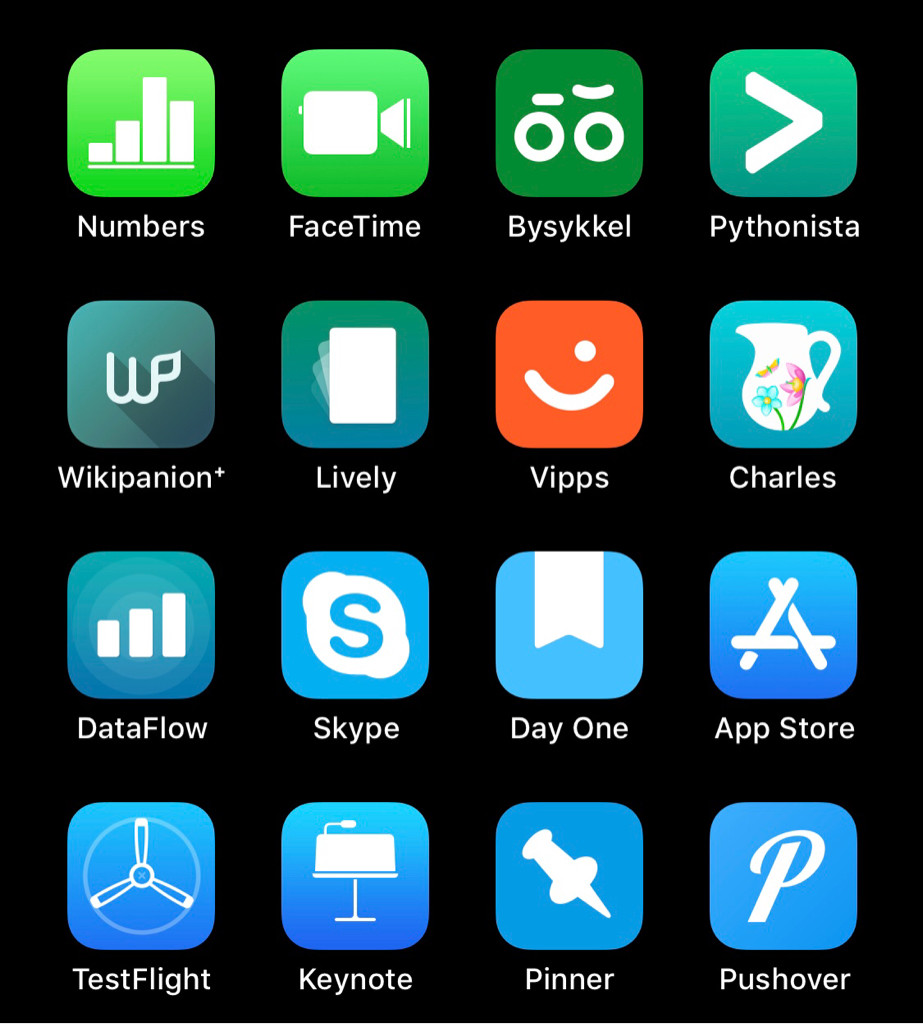This screenshot has height=1024, width=923.
Task: Open the Bysykkel bike sharing app
Action: pos(569,122)
